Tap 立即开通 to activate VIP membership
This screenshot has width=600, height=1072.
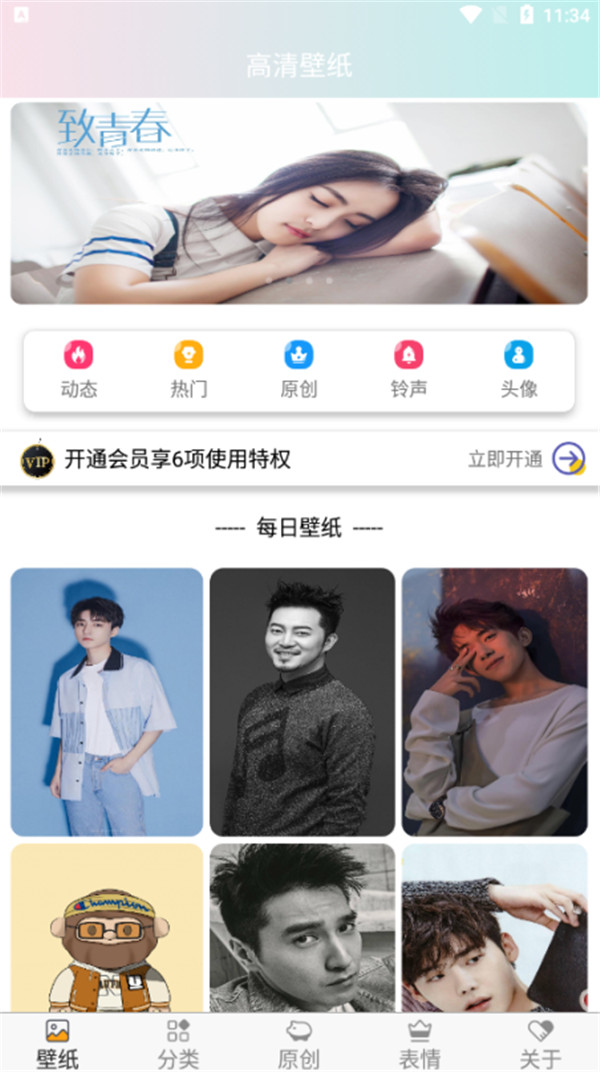click(x=526, y=459)
